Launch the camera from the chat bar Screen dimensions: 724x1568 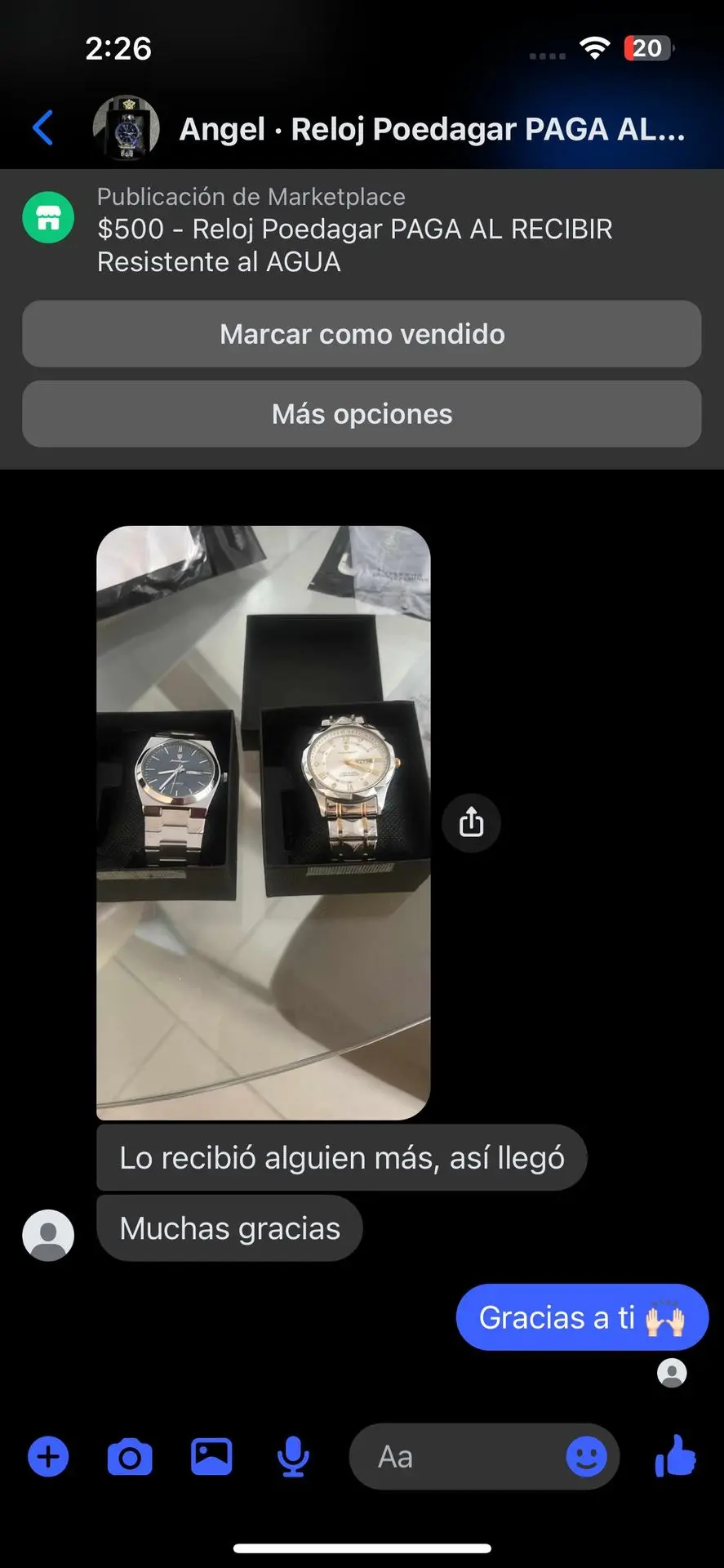[130, 1457]
